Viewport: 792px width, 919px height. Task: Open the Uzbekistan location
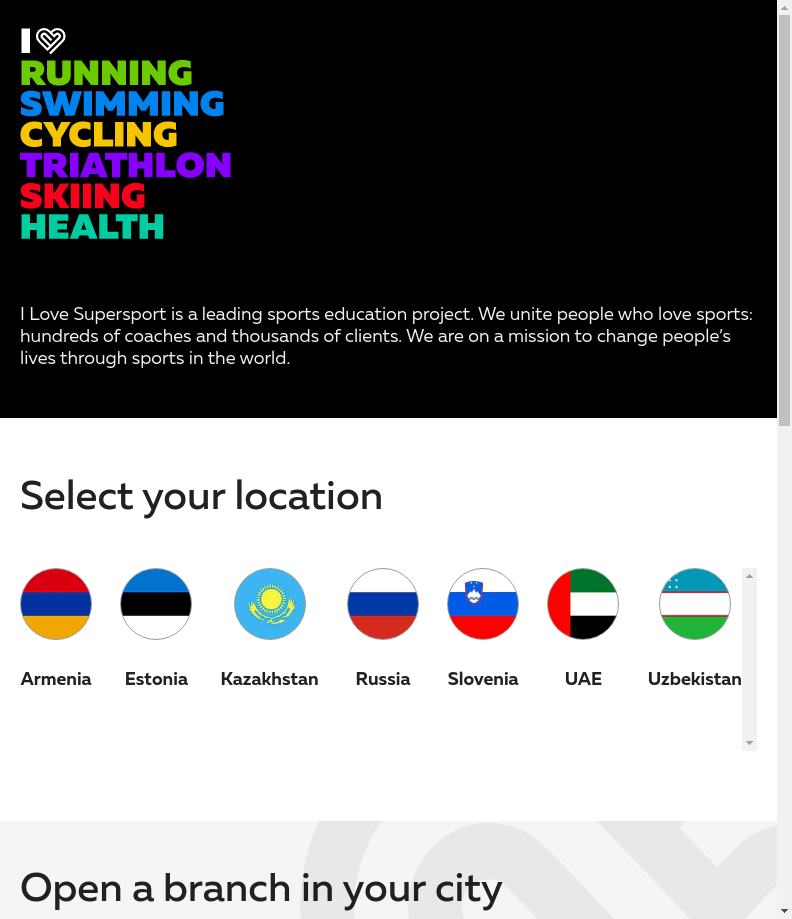click(x=695, y=605)
